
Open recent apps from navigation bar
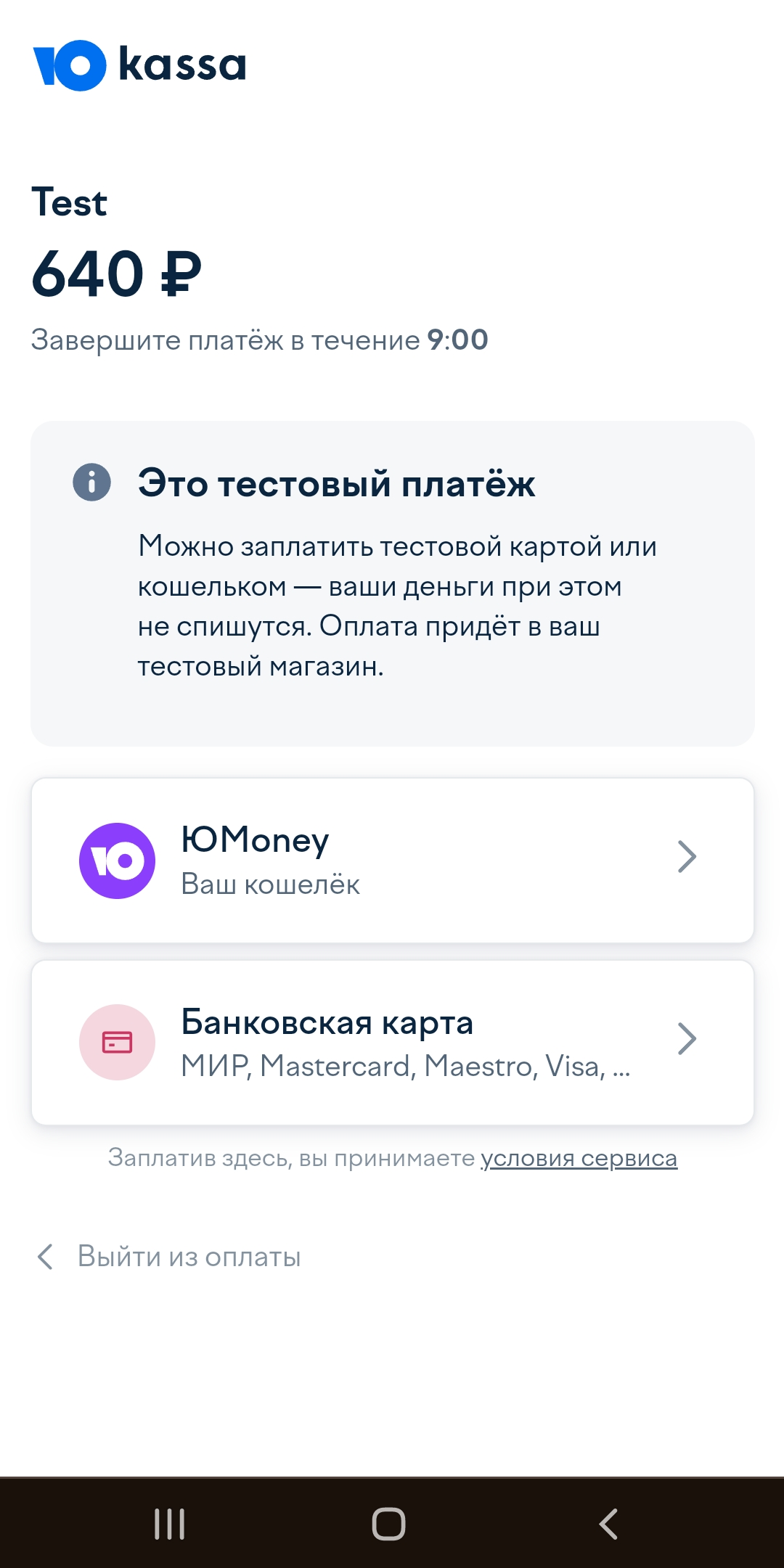click(x=170, y=1524)
